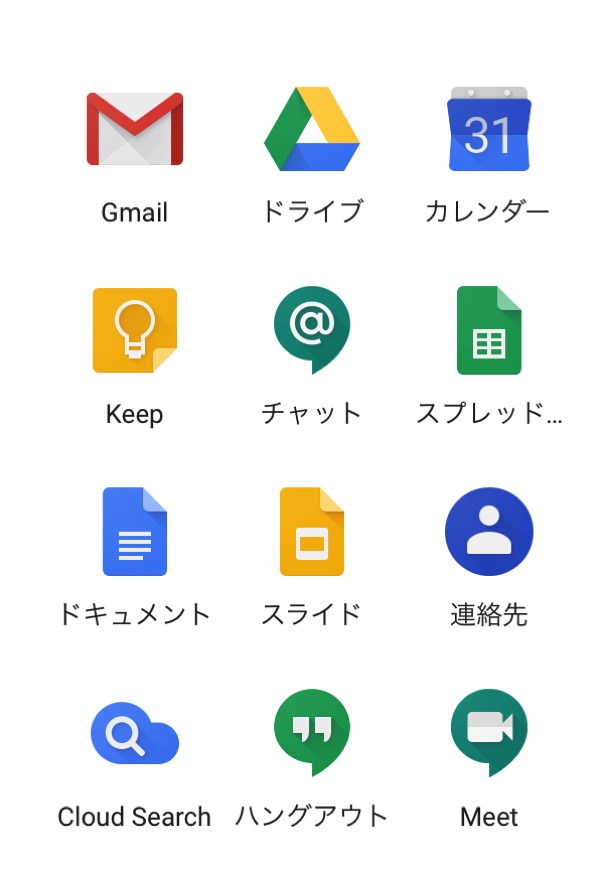600x870 pixels.
Task: Tap the Keep notes app
Action: coord(135,331)
